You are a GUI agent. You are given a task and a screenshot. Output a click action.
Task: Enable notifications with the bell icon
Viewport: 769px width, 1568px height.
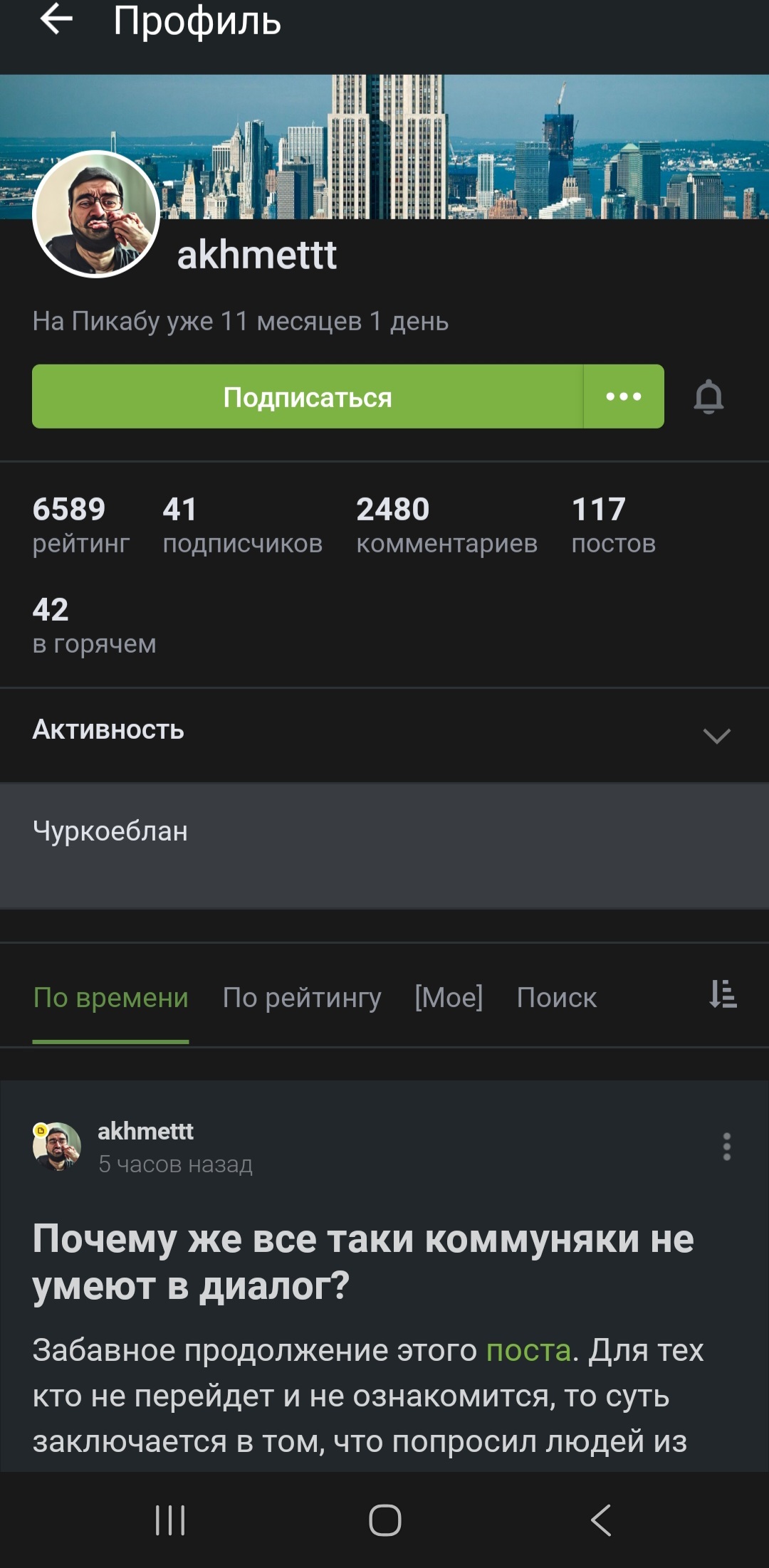point(708,396)
